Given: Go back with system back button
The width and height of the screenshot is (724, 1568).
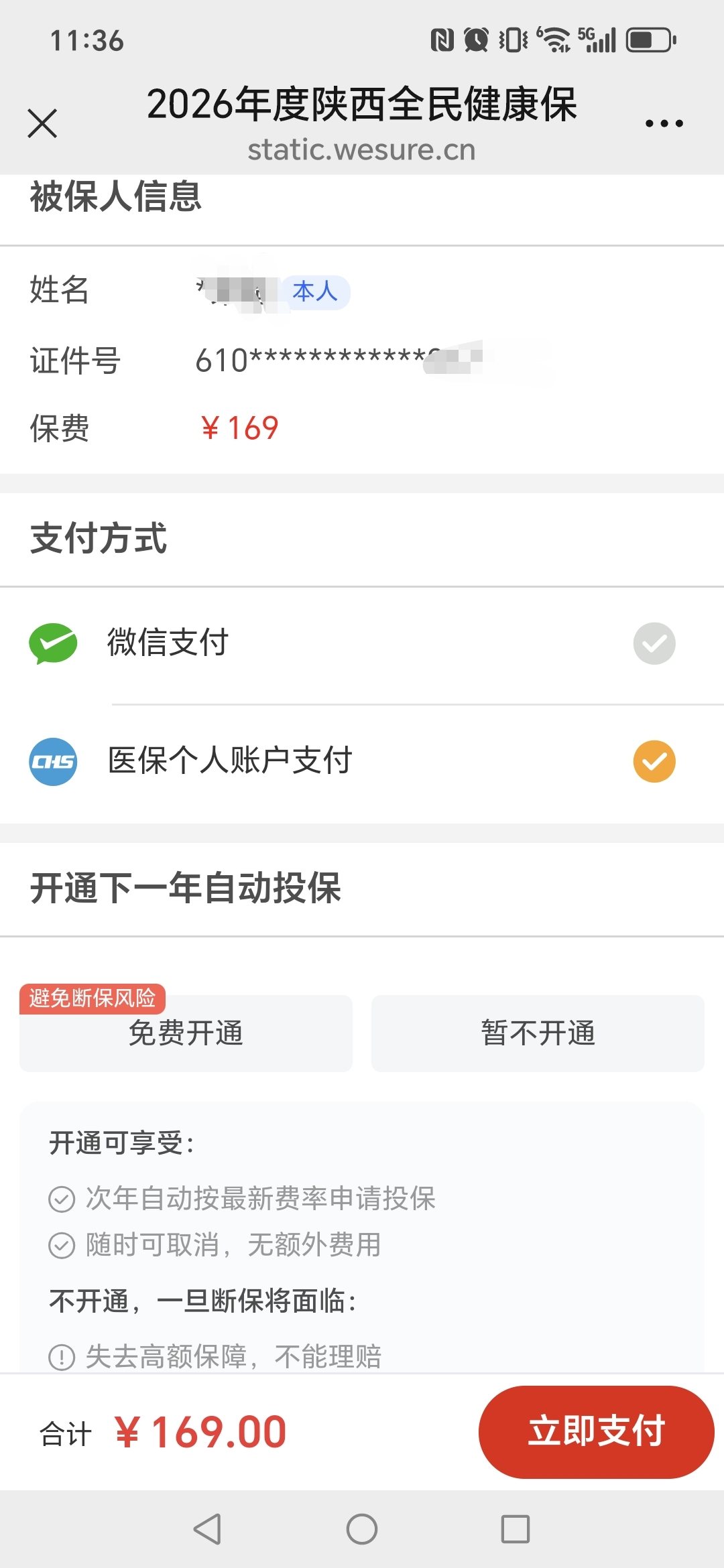Looking at the screenshot, I should 207,1529.
